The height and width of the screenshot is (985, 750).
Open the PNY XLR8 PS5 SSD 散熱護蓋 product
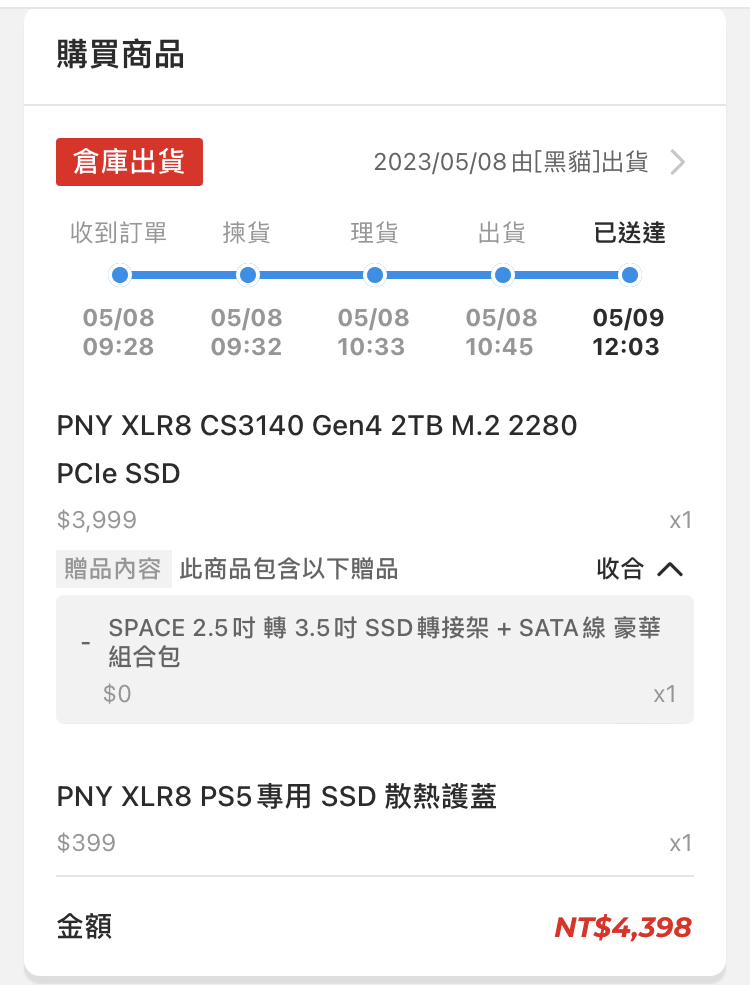coord(277,796)
